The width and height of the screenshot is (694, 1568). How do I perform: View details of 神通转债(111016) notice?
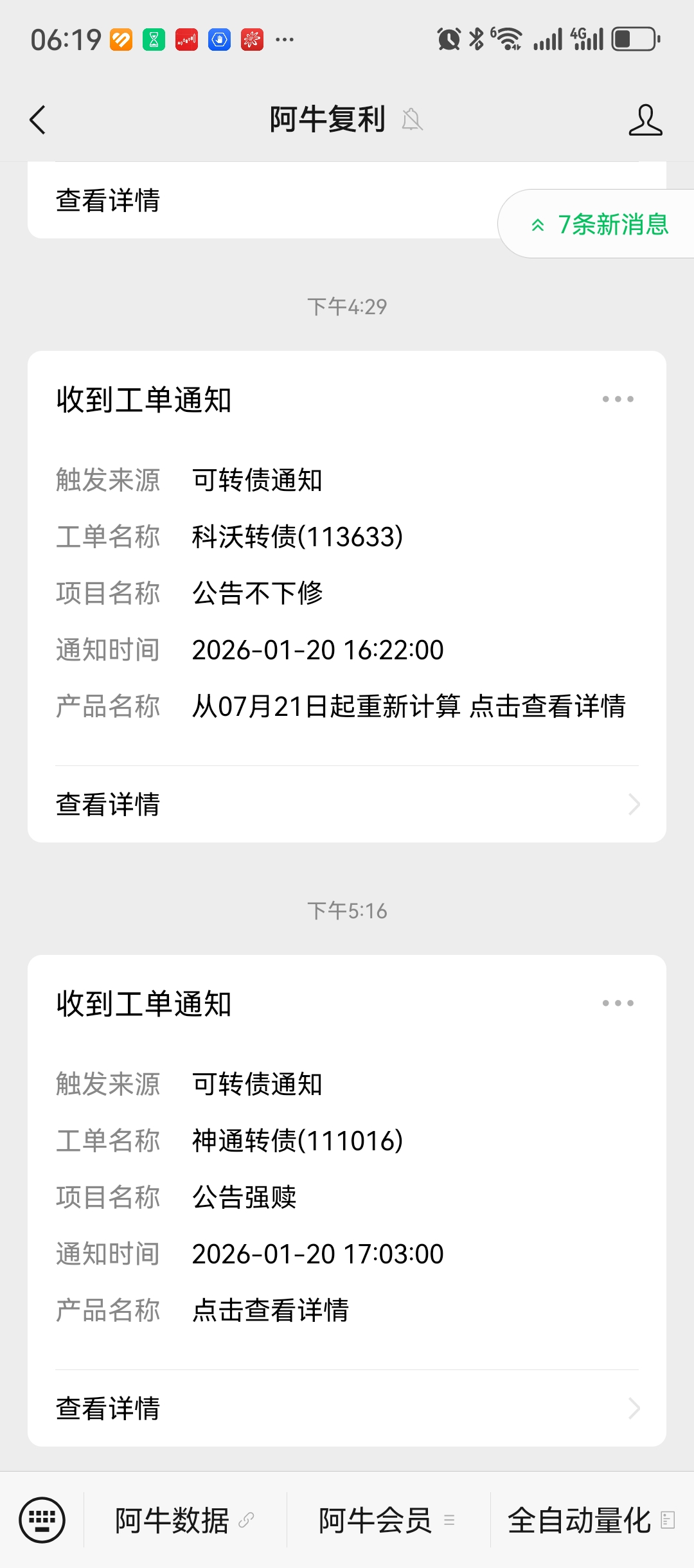point(347,1408)
